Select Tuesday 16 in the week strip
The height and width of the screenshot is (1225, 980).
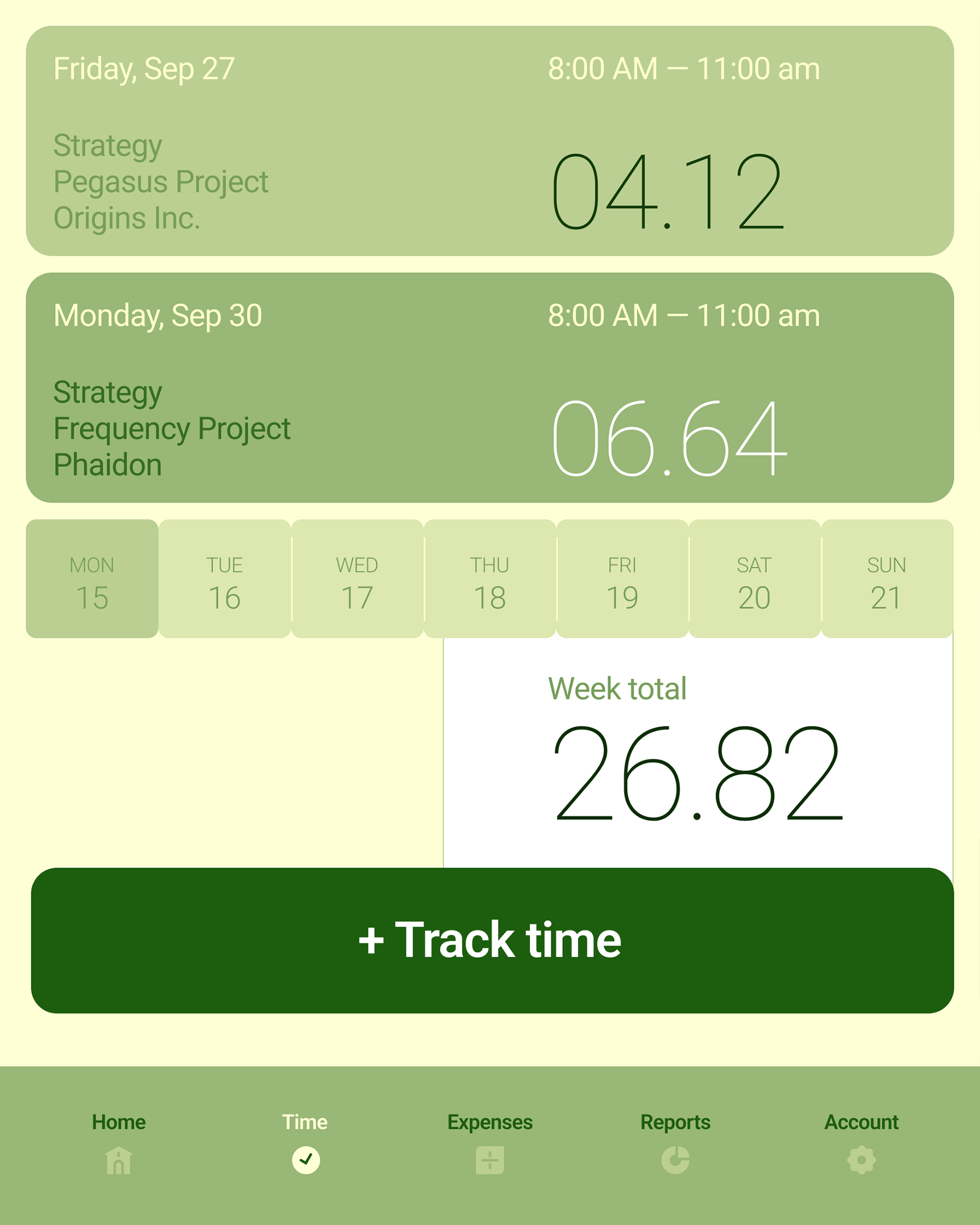(225, 579)
